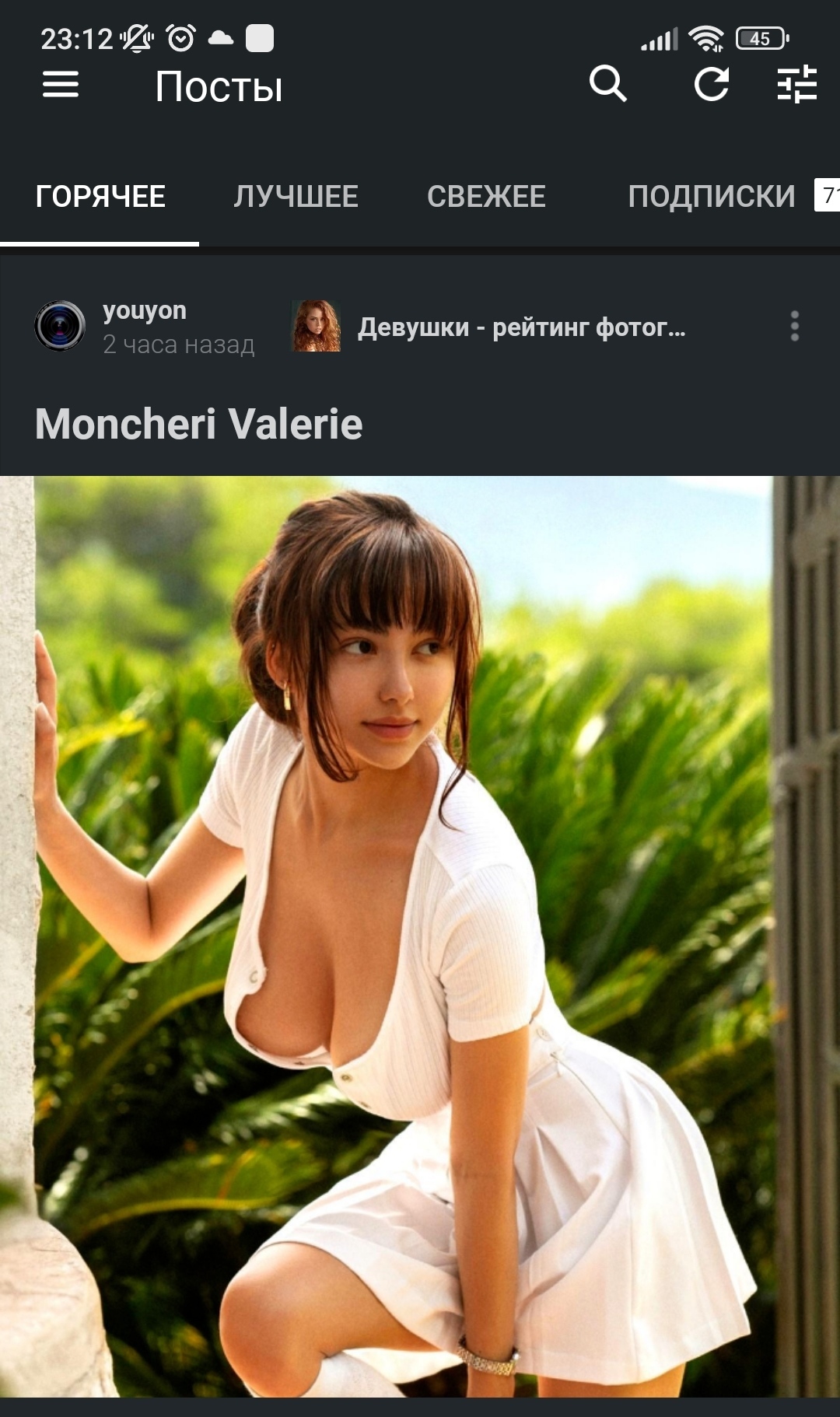Switch to the Подписки tab

pyautogui.click(x=712, y=196)
